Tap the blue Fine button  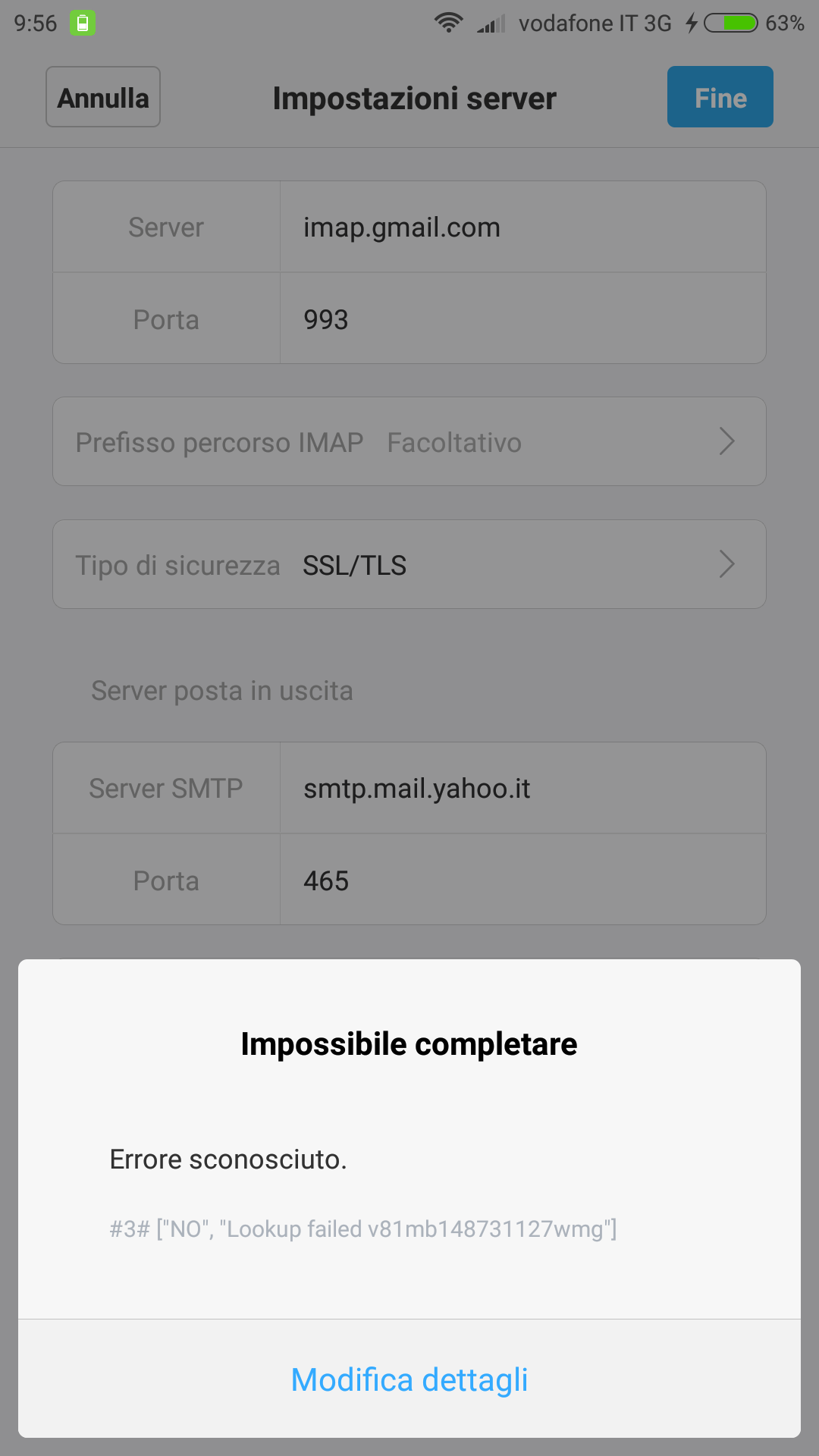coord(720,97)
